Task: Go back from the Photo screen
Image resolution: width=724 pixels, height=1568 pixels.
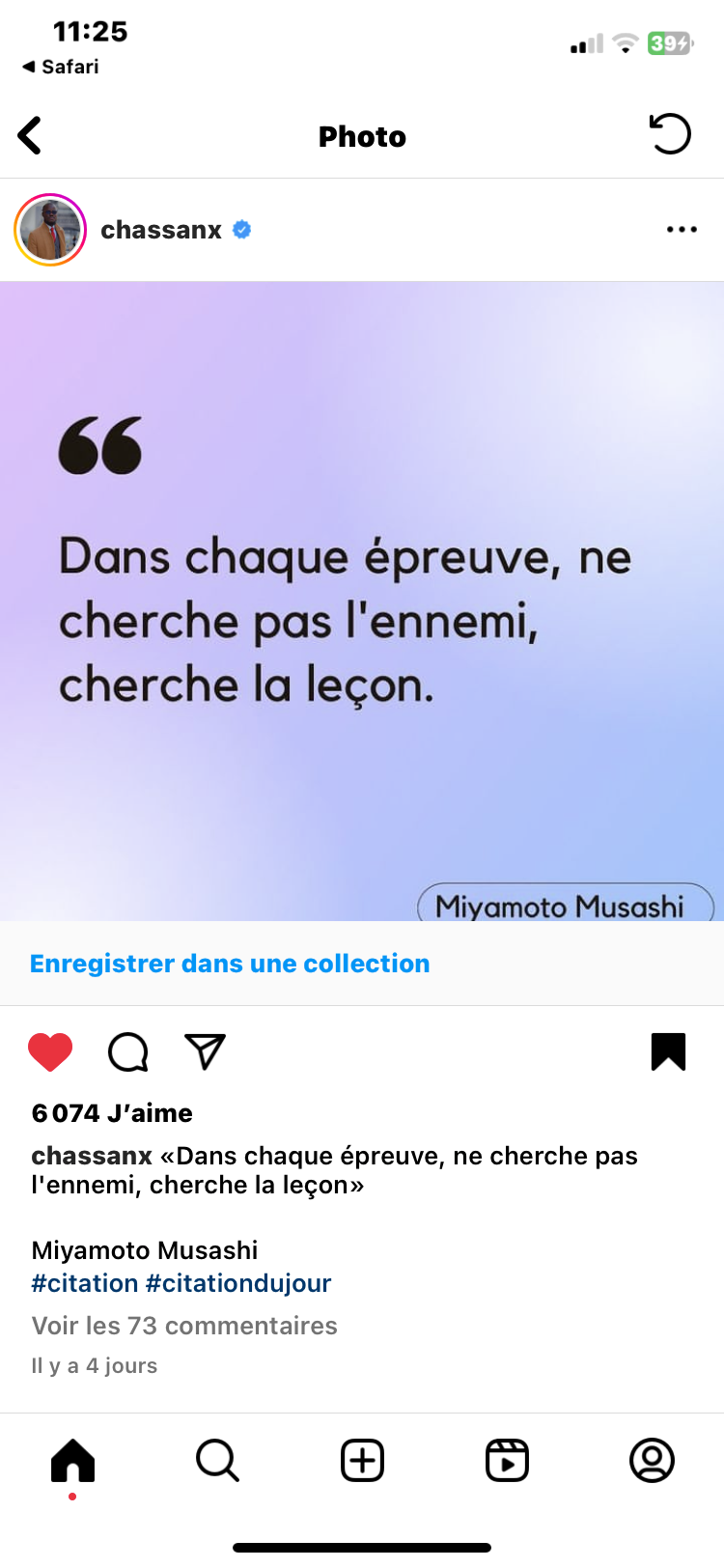Action: pos(31,136)
